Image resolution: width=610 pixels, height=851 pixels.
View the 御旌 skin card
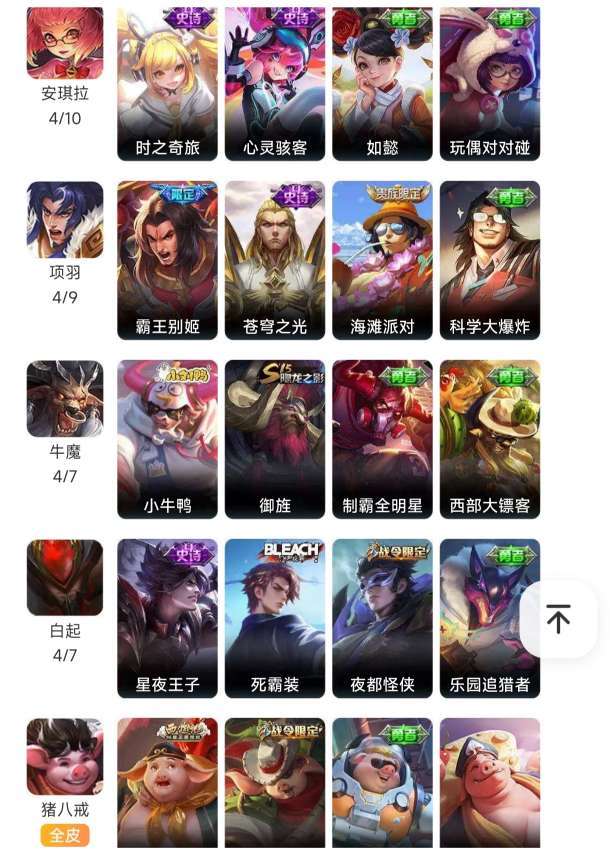pyautogui.click(x=275, y=439)
